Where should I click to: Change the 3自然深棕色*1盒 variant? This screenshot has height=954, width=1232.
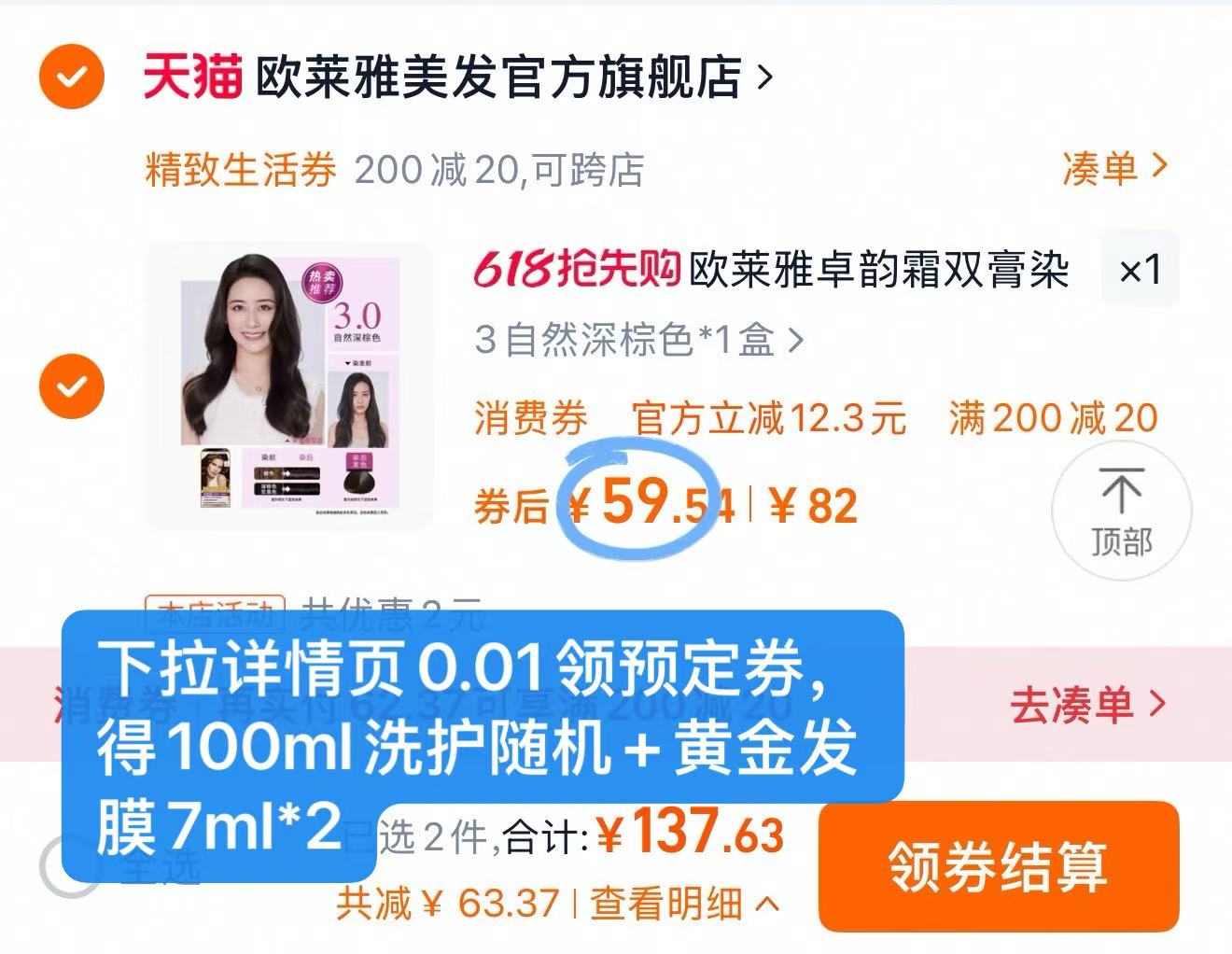click(638, 340)
